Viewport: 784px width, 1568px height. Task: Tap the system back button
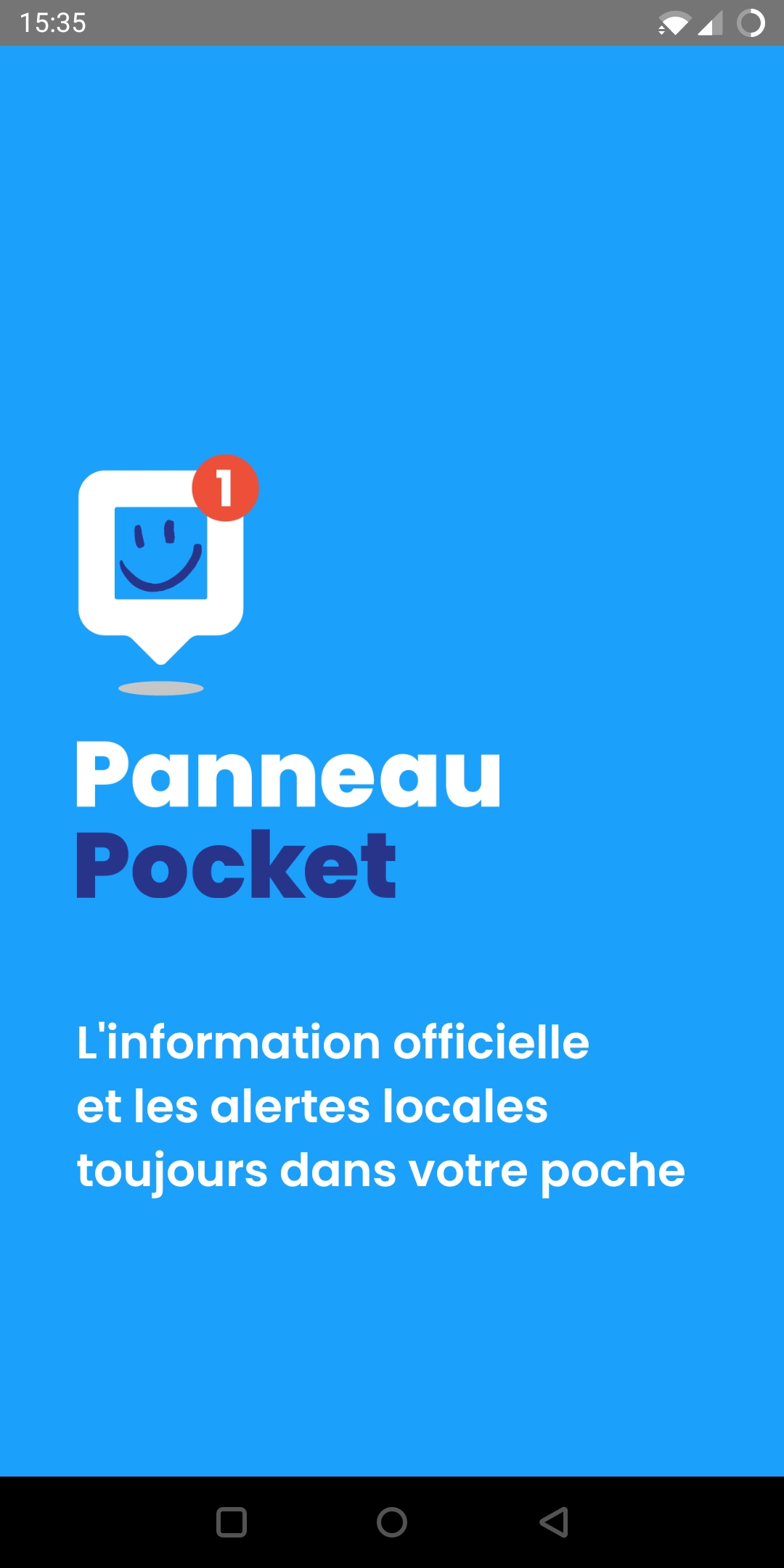coord(554,1522)
